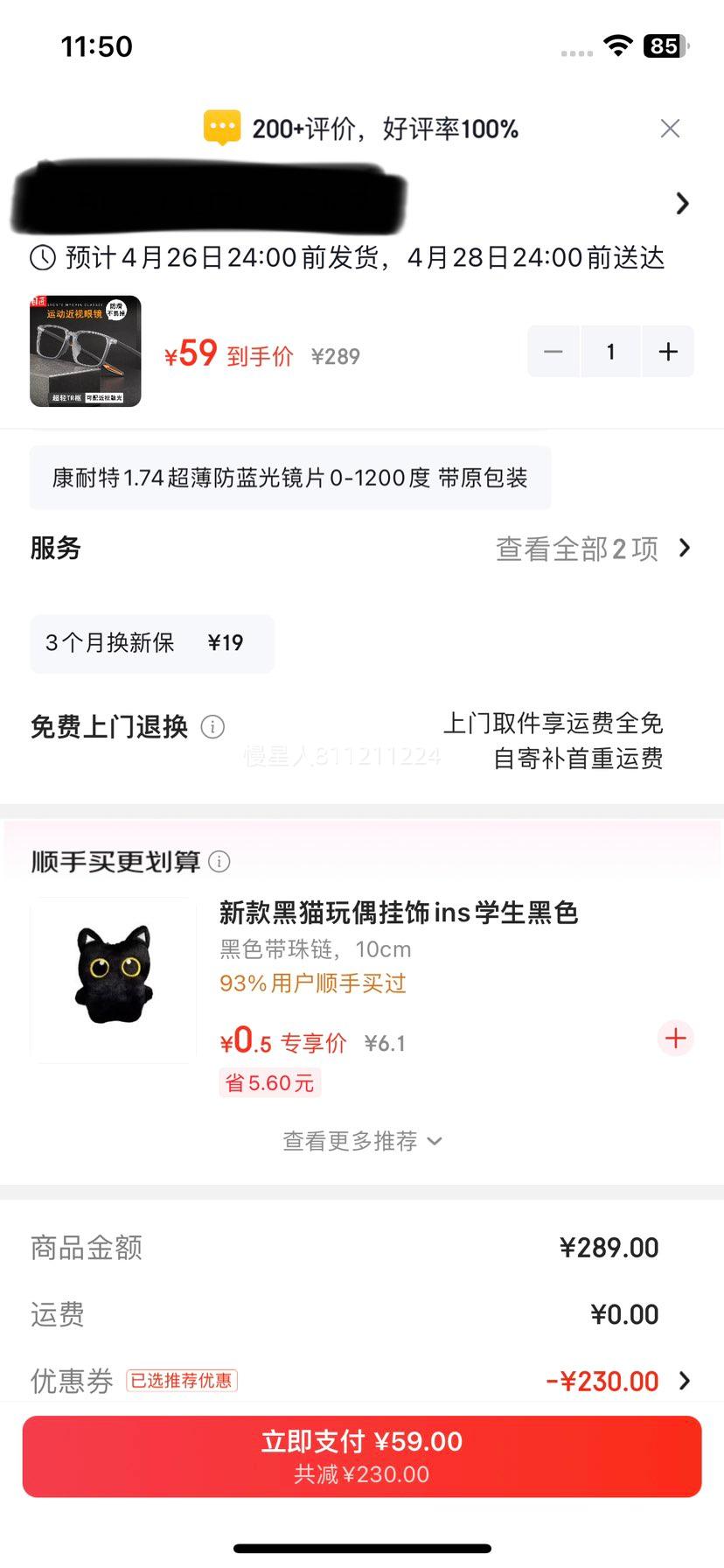Viewport: 724px width, 1568px height.
Task: Click the 已选推荐优惠 coupon tag
Action: click(182, 1380)
